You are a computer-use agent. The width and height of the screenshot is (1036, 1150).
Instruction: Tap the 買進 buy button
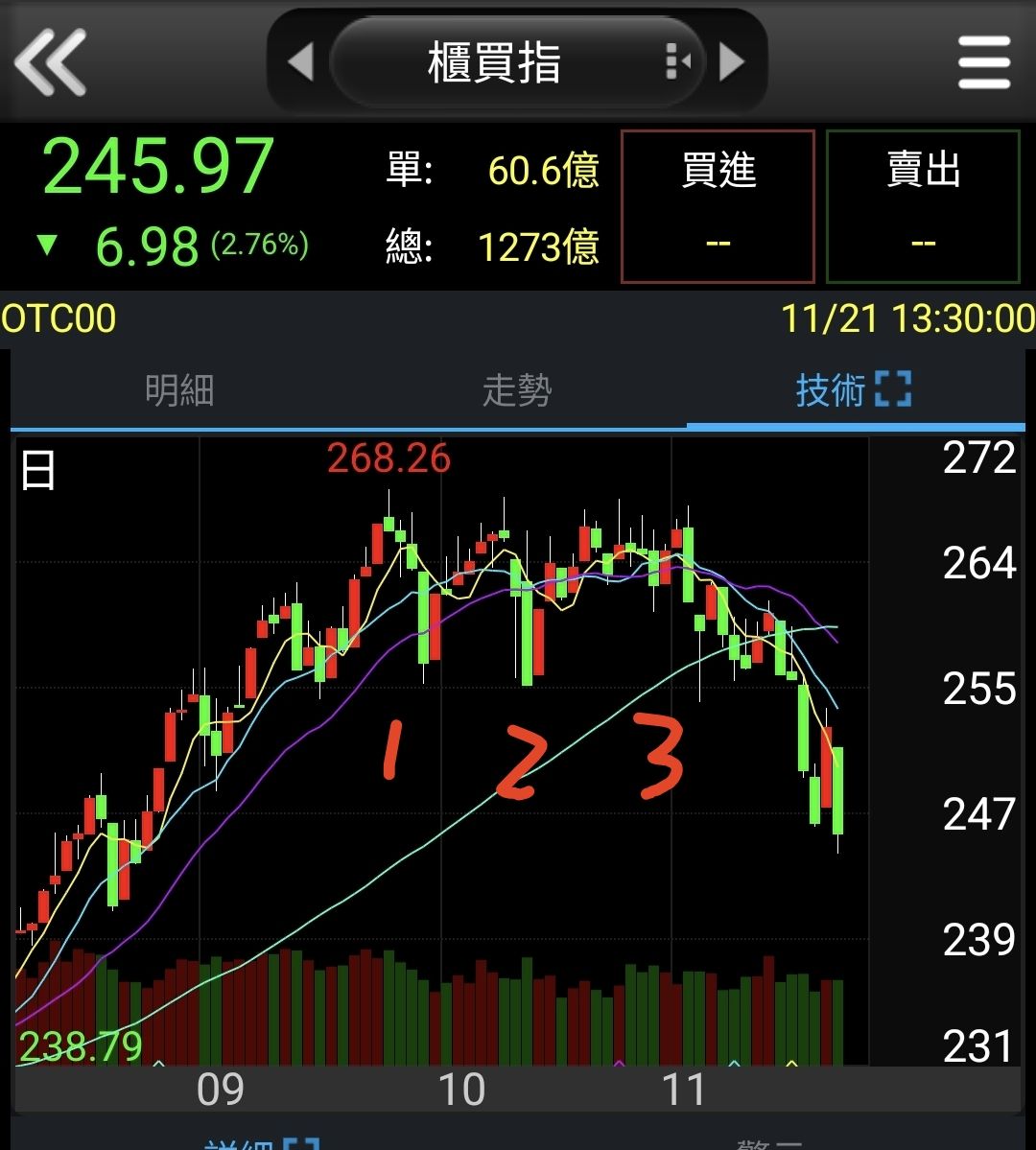click(718, 206)
